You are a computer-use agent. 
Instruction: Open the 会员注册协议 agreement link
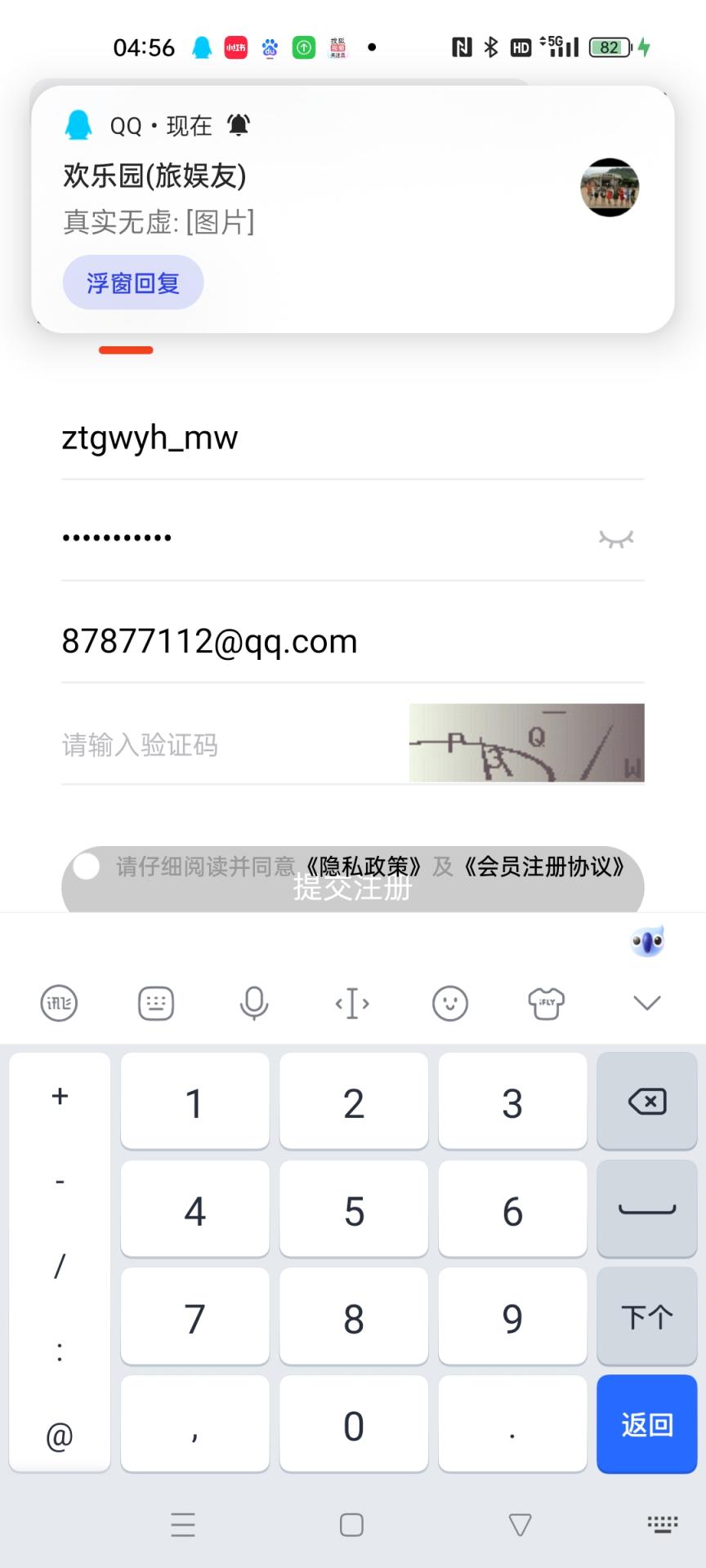[x=543, y=866]
